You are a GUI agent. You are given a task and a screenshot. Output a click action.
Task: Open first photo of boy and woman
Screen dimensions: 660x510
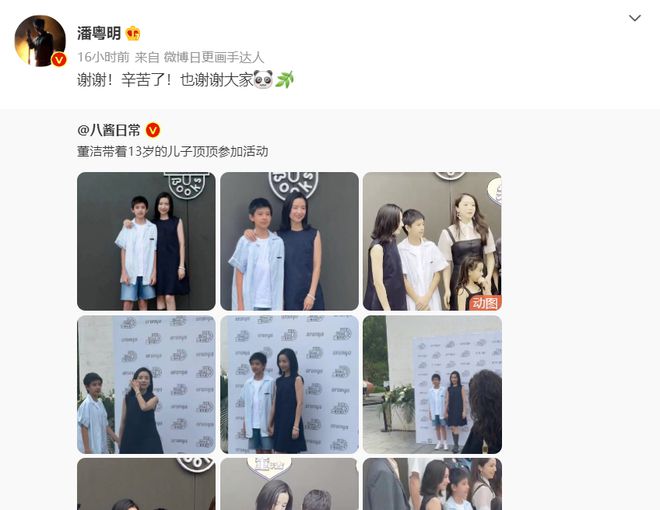(x=146, y=241)
